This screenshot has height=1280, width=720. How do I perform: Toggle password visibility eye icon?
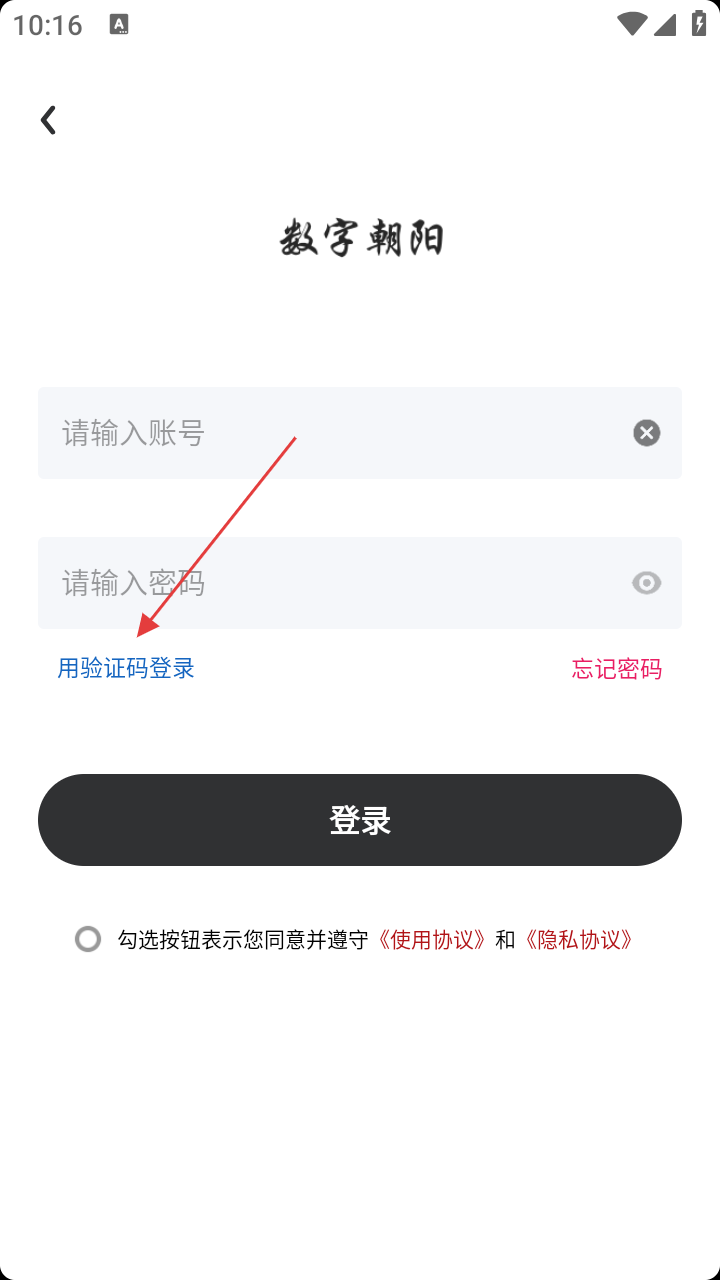647,583
